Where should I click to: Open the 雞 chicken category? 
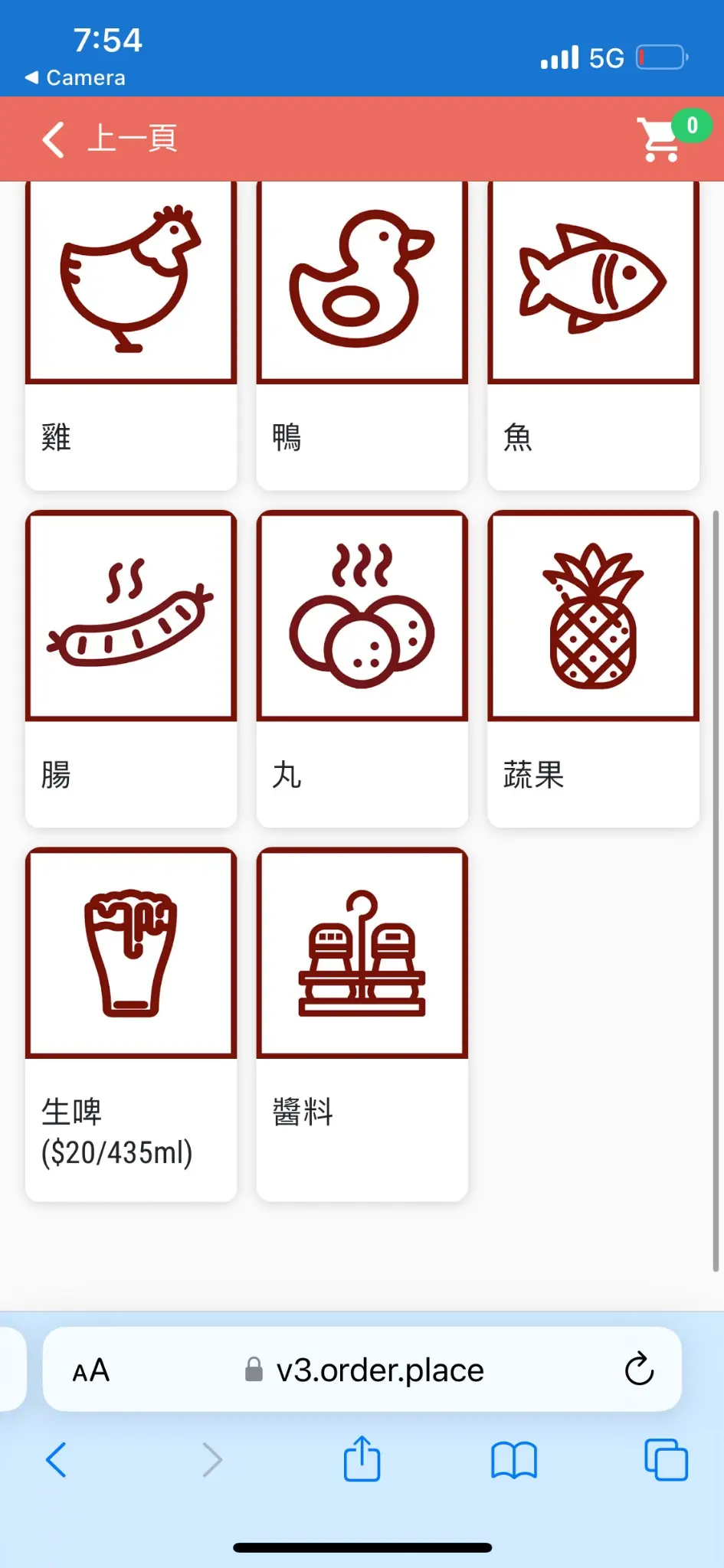tap(131, 335)
